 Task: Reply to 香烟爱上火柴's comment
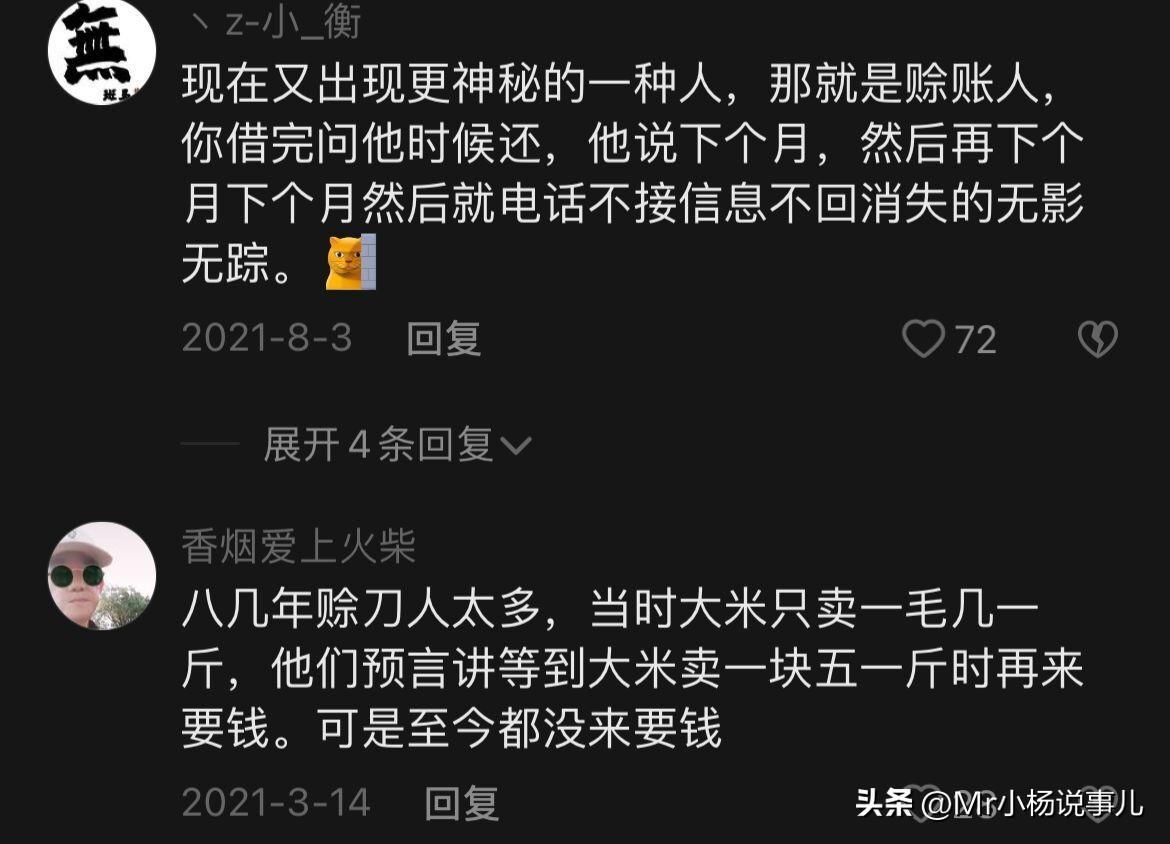(461, 802)
